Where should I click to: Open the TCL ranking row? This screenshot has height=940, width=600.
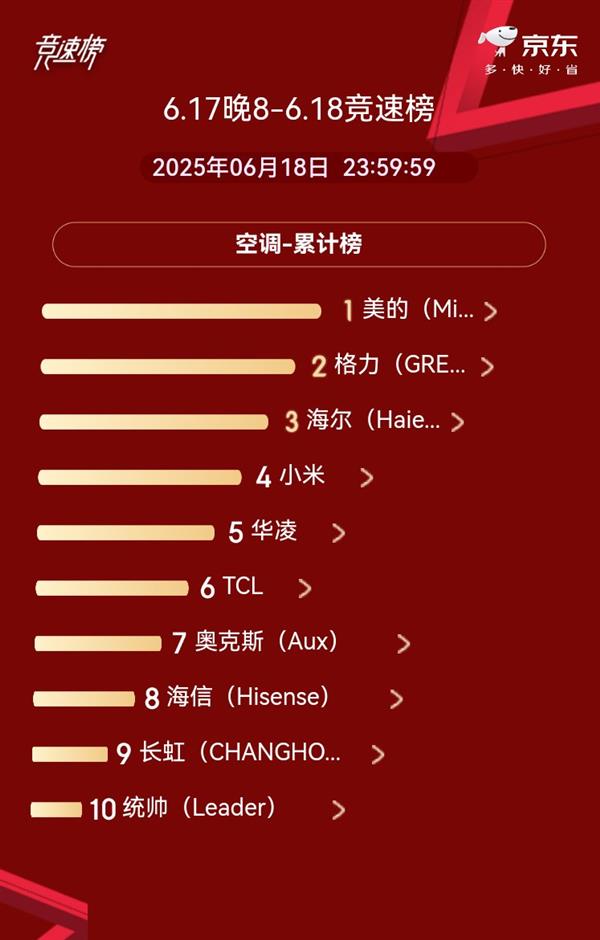click(x=243, y=587)
